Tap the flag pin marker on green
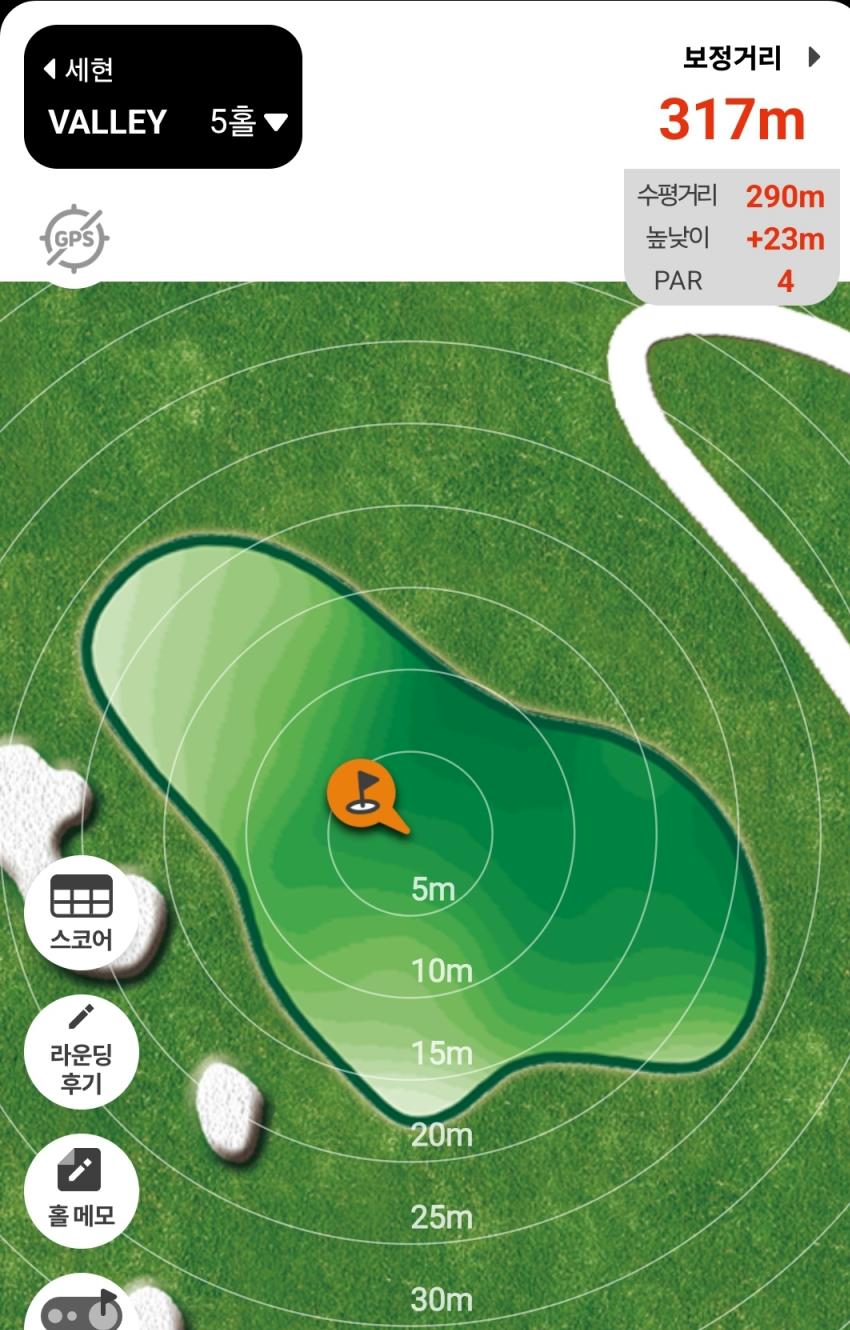850x1330 pixels. coord(363,791)
